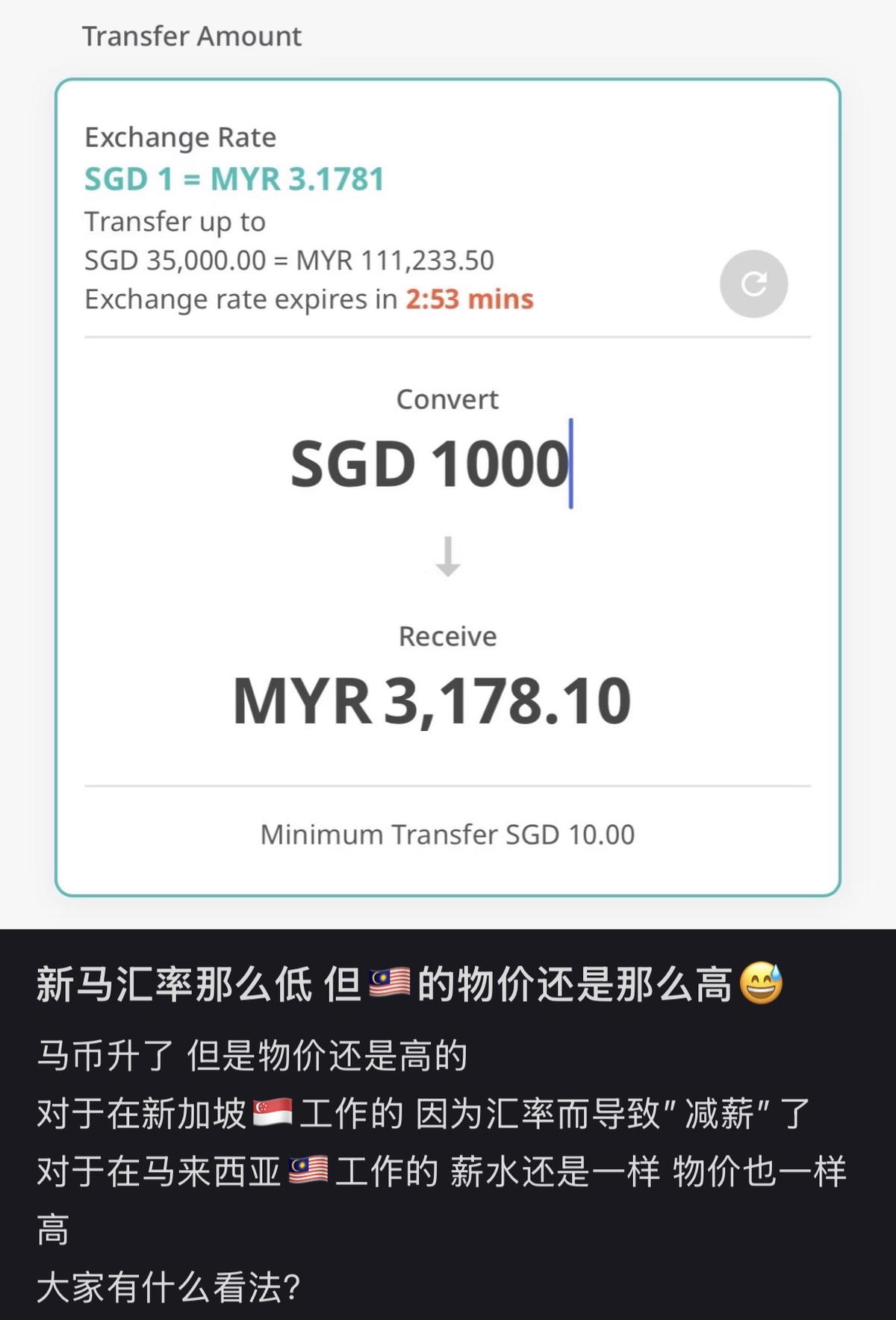
Task: Click the 2:53 mins countdown timer
Action: (x=467, y=299)
